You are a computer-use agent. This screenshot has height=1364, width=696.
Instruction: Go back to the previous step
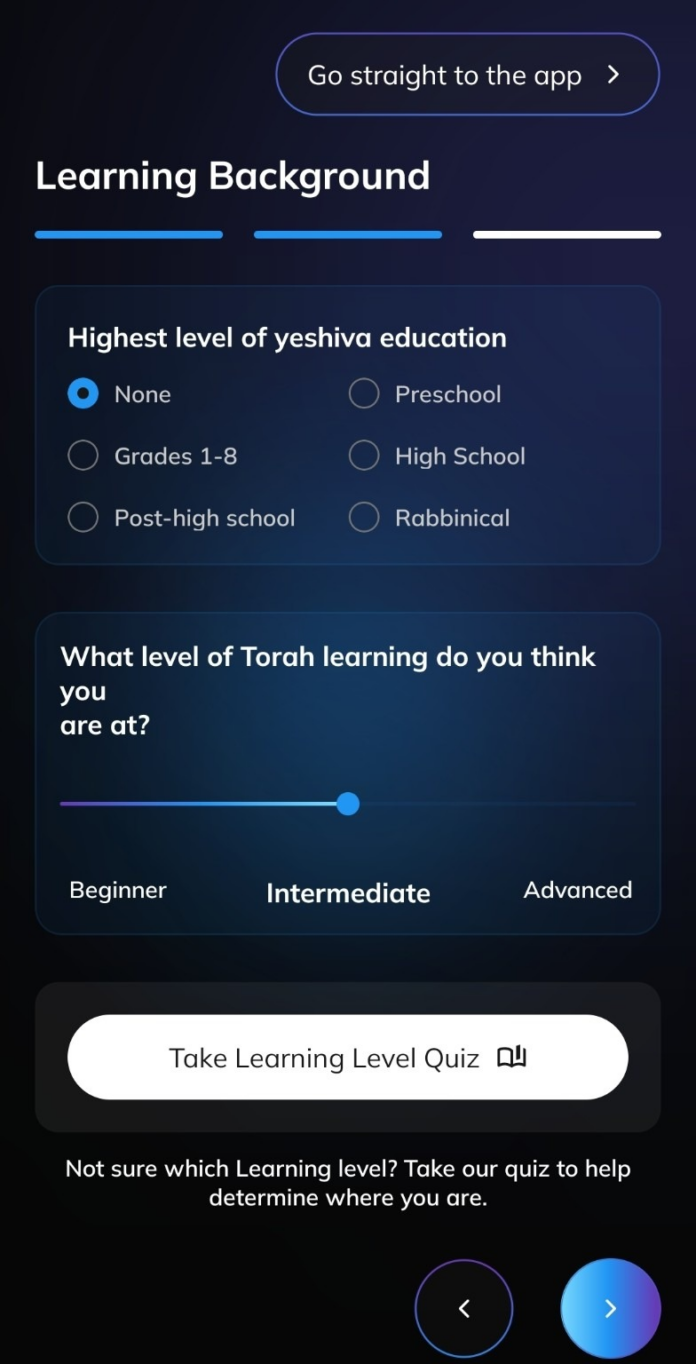[464, 1308]
